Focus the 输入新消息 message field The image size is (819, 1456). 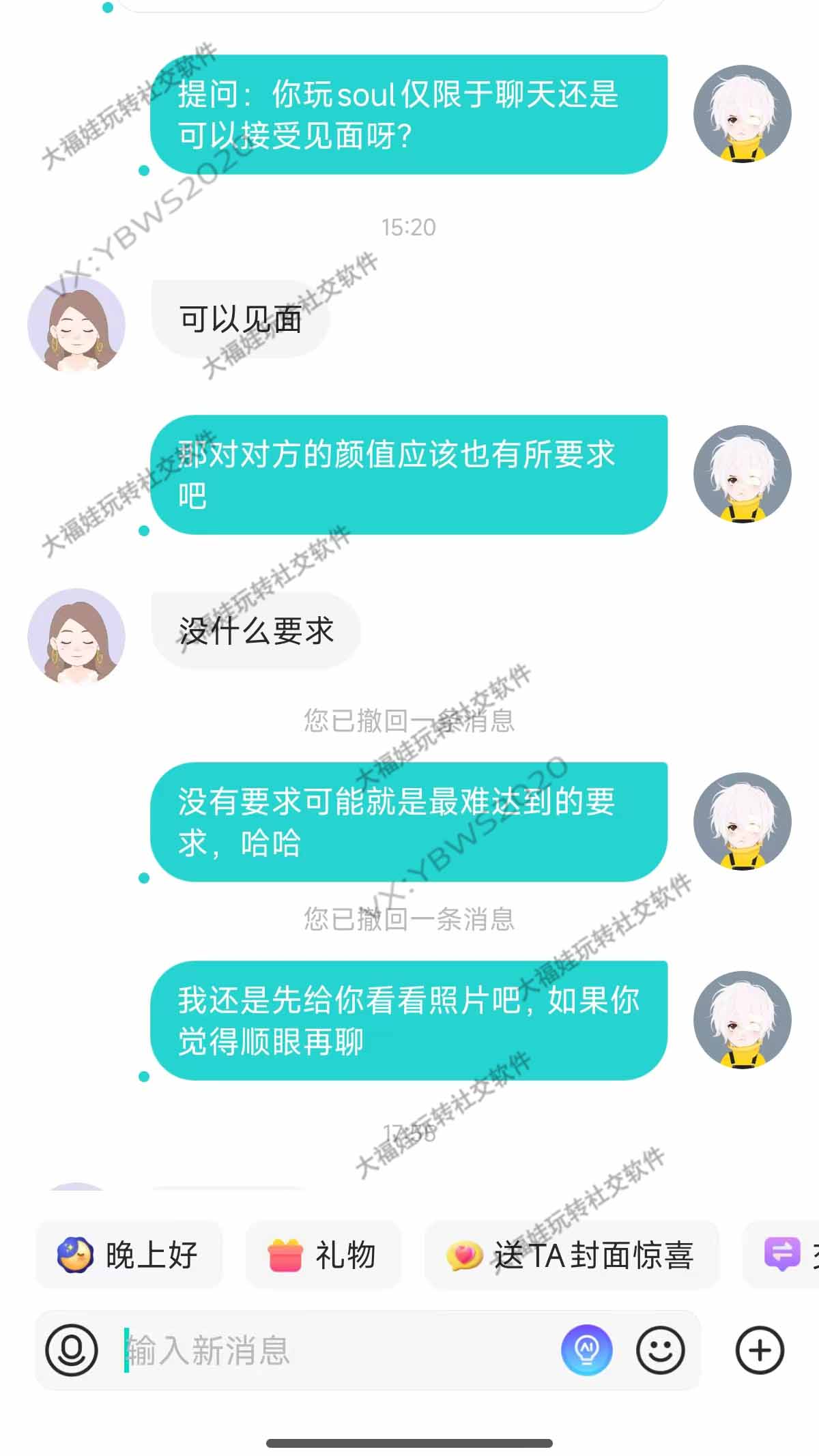[334, 1350]
